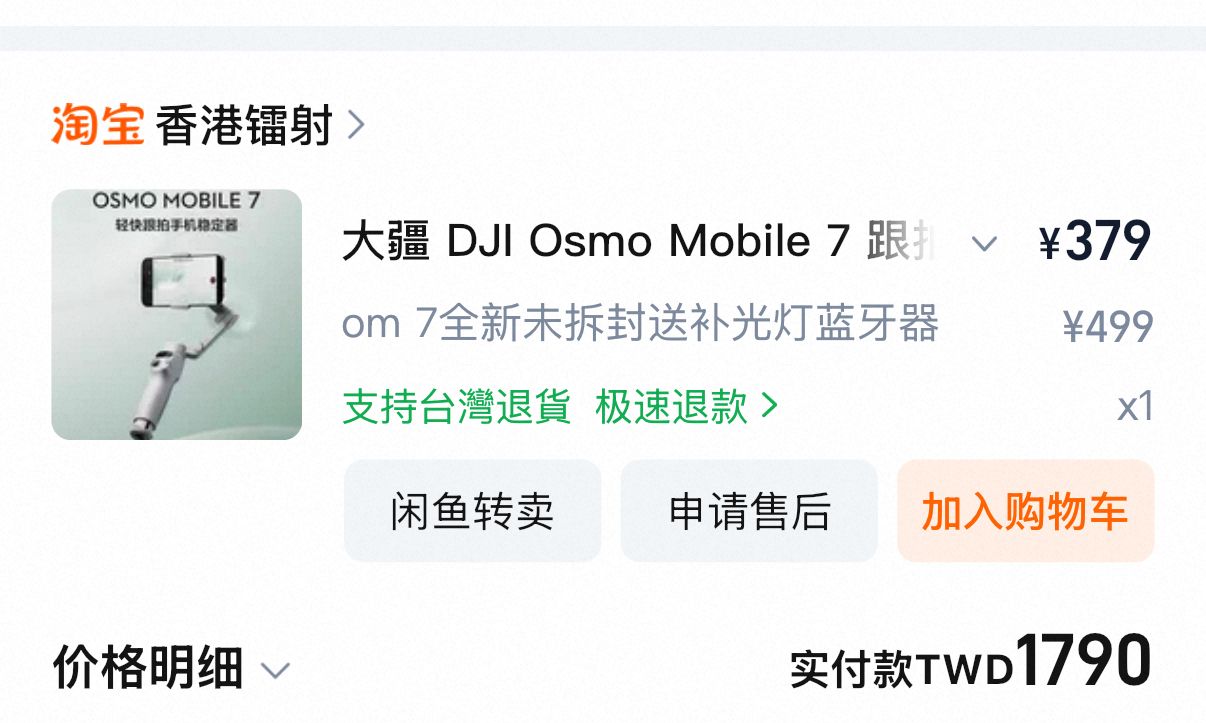
Task: Add item with 加入购物车
Action: [x=1026, y=511]
